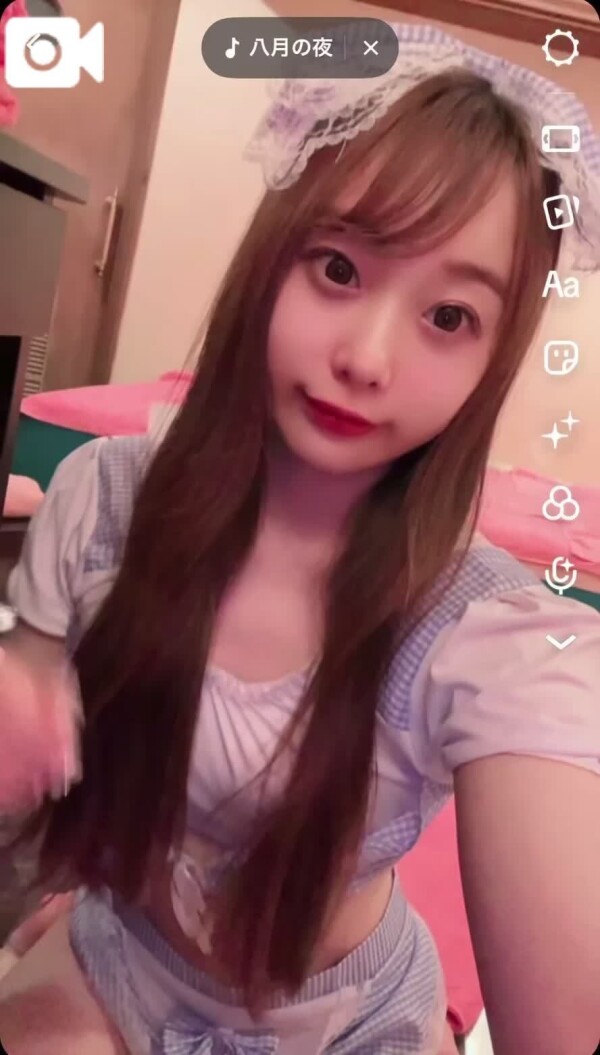Tap the camera recorder icon
The image size is (600, 1055).
(54, 52)
